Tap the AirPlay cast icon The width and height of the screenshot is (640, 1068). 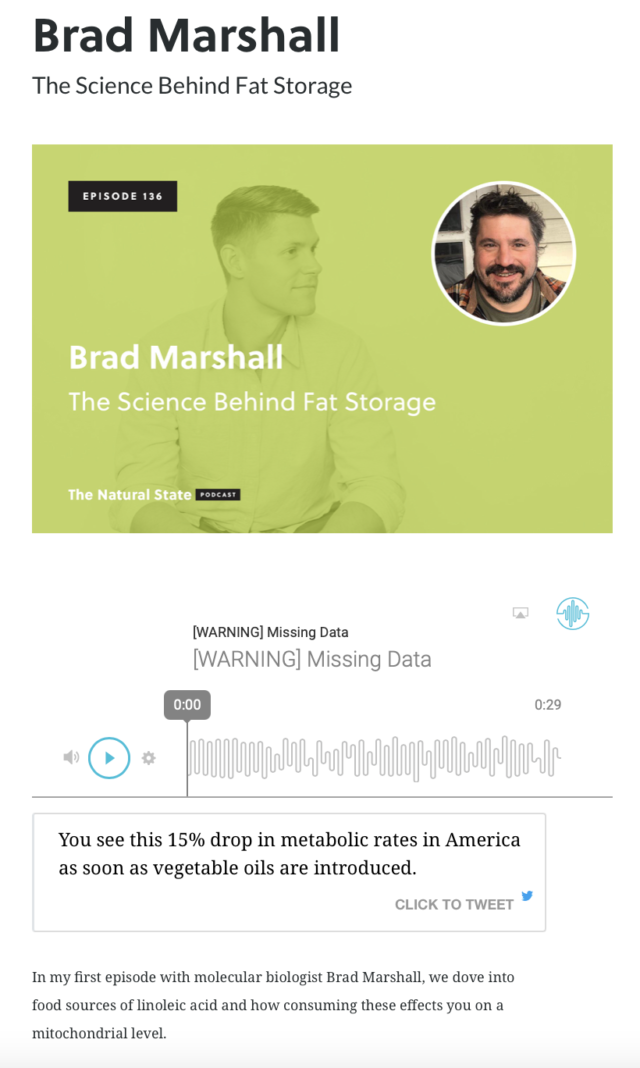pos(520,613)
